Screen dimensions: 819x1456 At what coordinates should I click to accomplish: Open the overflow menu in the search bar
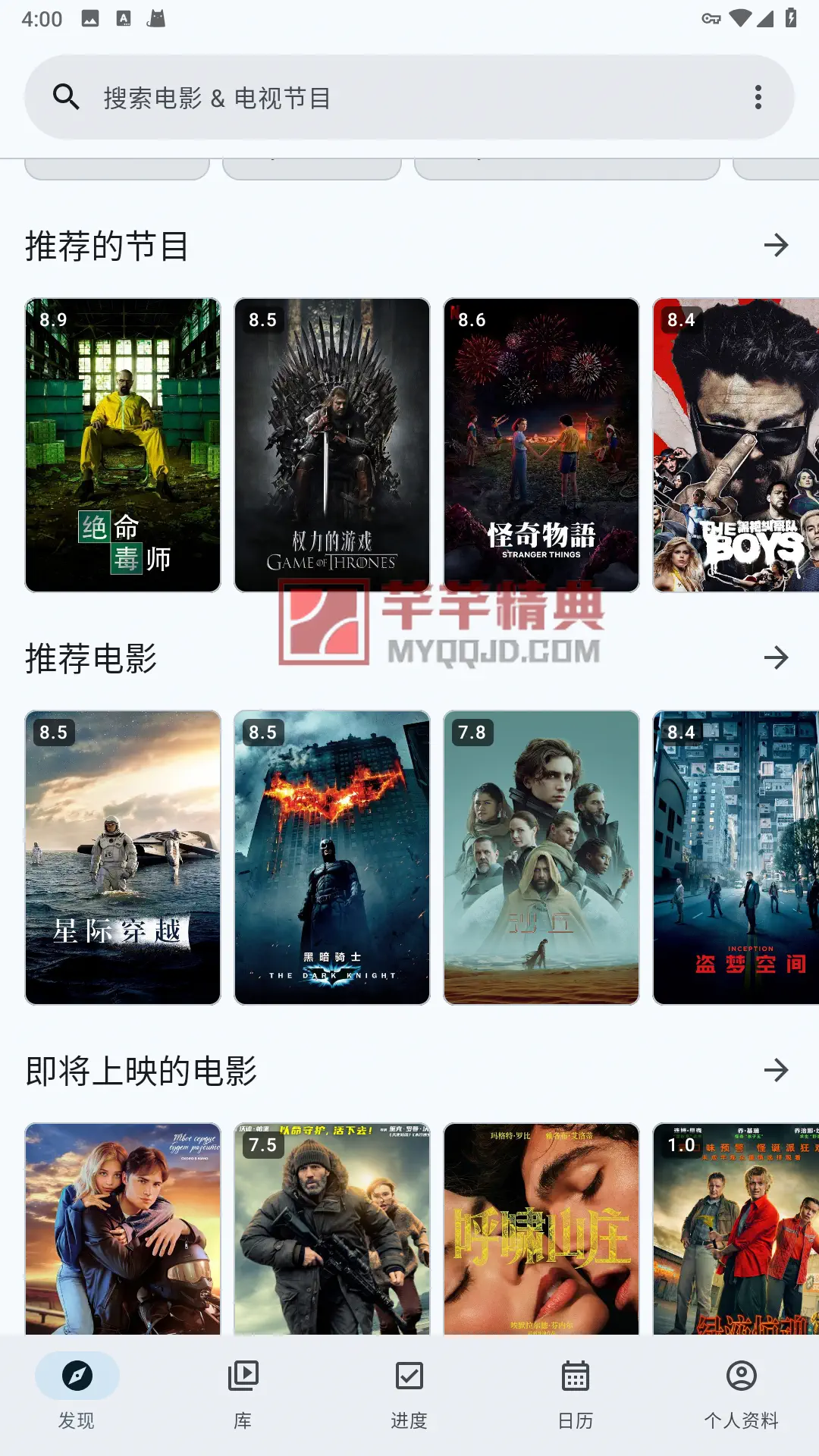click(x=758, y=97)
